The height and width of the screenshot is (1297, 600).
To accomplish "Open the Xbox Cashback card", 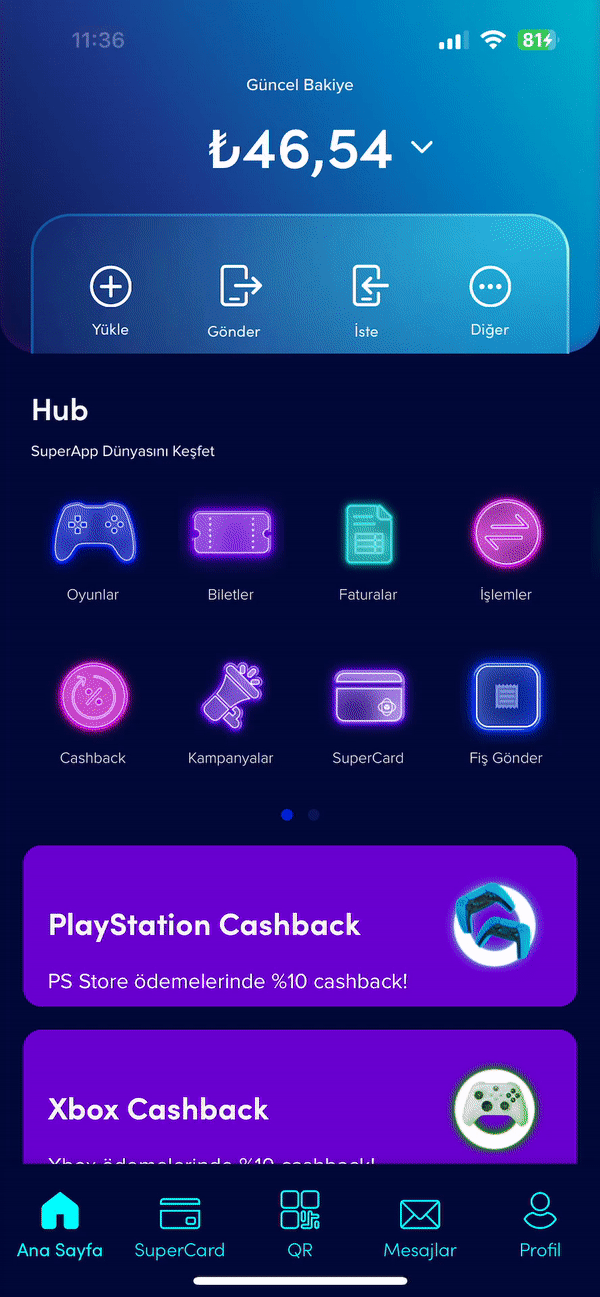I will (300, 1100).
